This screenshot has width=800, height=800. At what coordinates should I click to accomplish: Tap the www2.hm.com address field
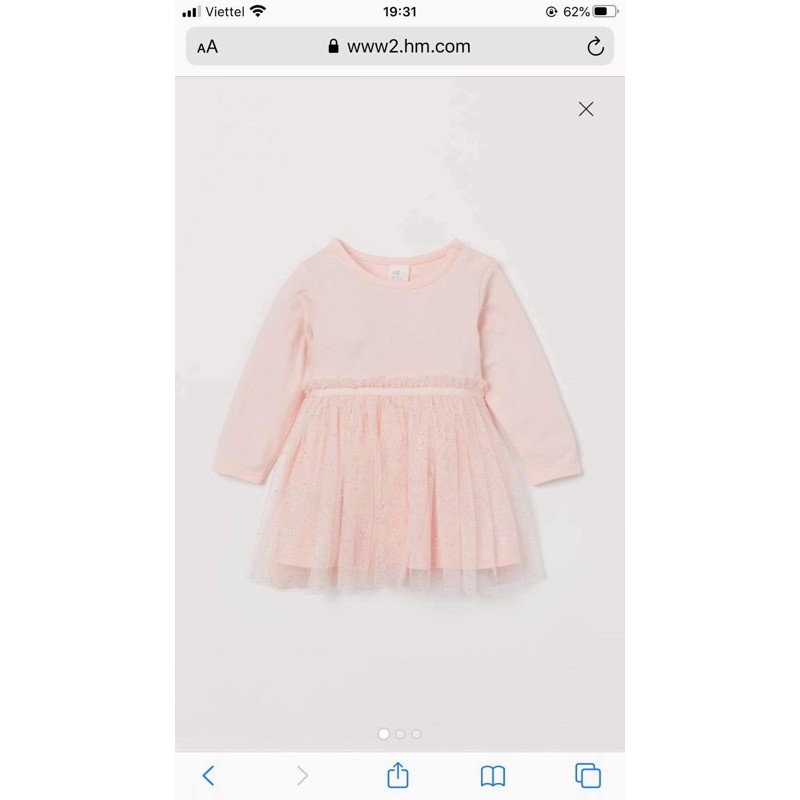click(400, 46)
